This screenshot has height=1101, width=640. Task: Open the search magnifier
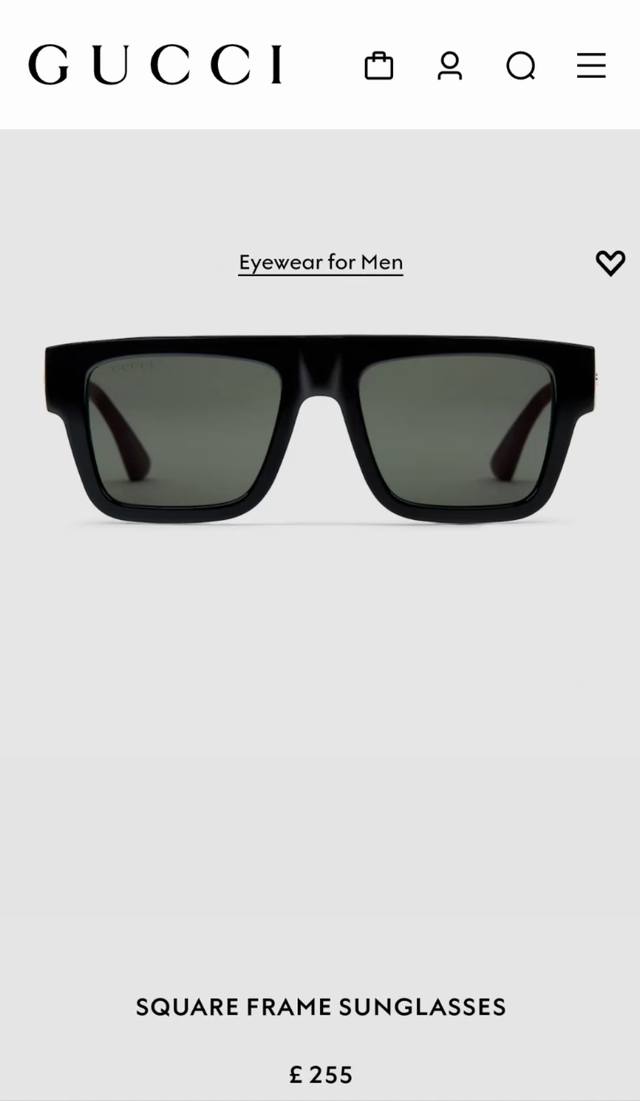click(x=520, y=66)
